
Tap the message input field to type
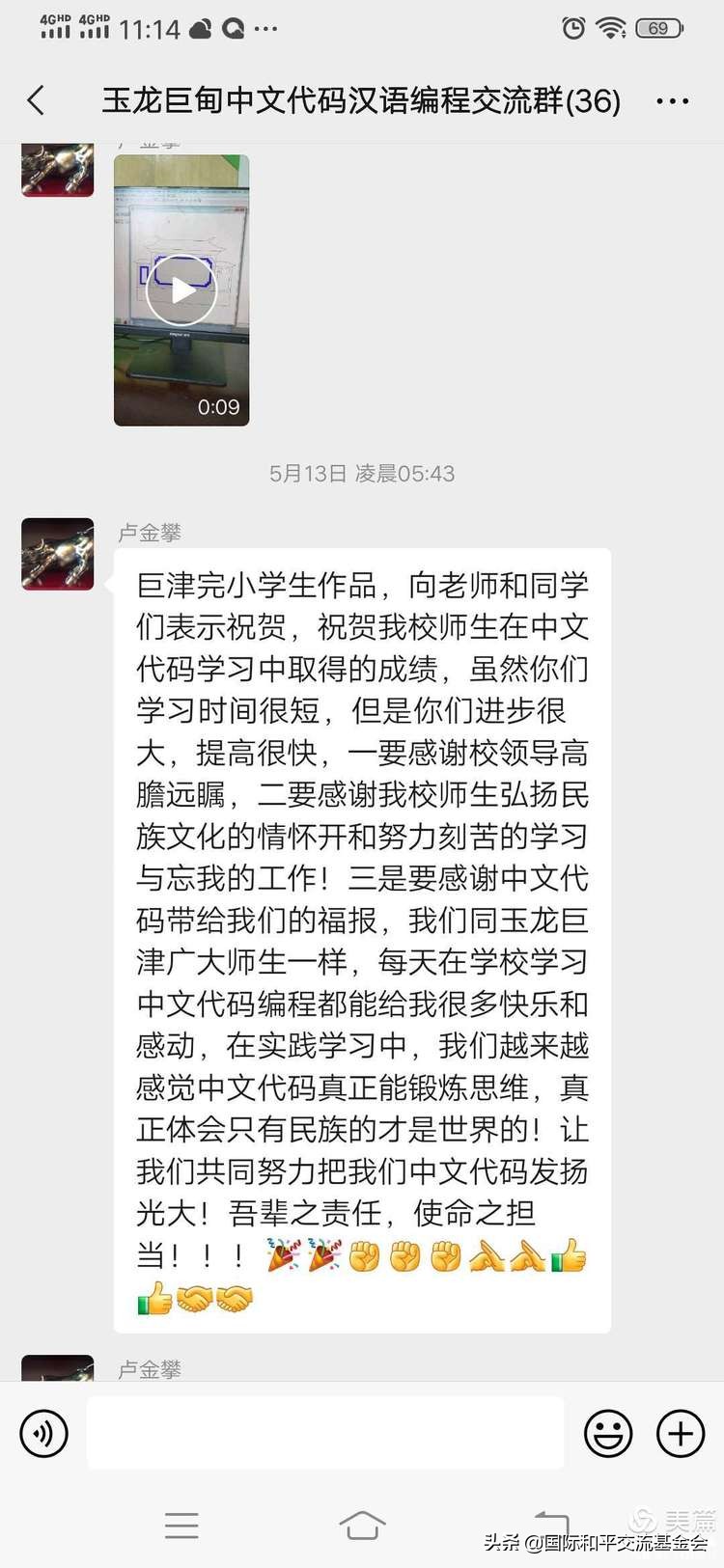[x=326, y=1432]
